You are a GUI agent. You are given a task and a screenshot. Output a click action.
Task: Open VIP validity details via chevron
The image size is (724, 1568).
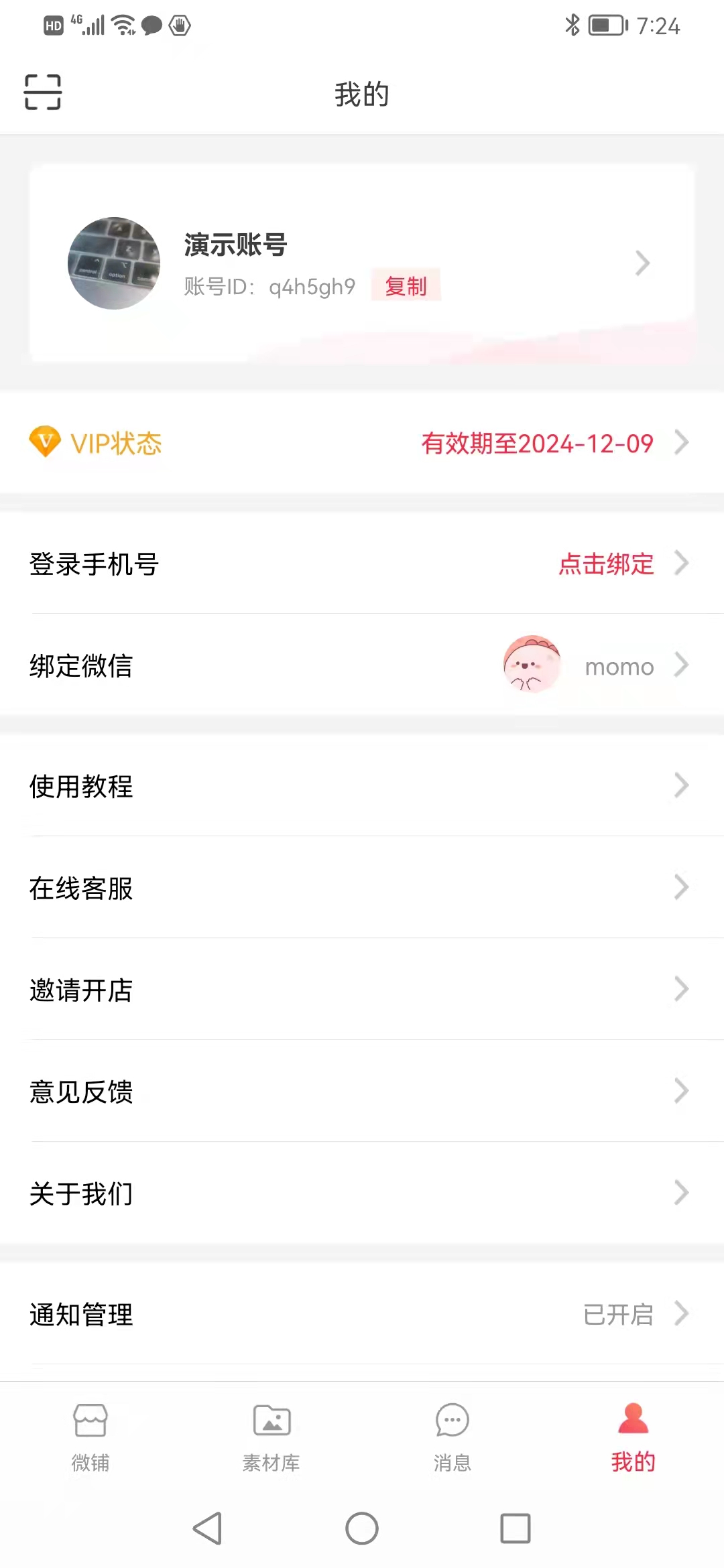pyautogui.click(x=682, y=442)
